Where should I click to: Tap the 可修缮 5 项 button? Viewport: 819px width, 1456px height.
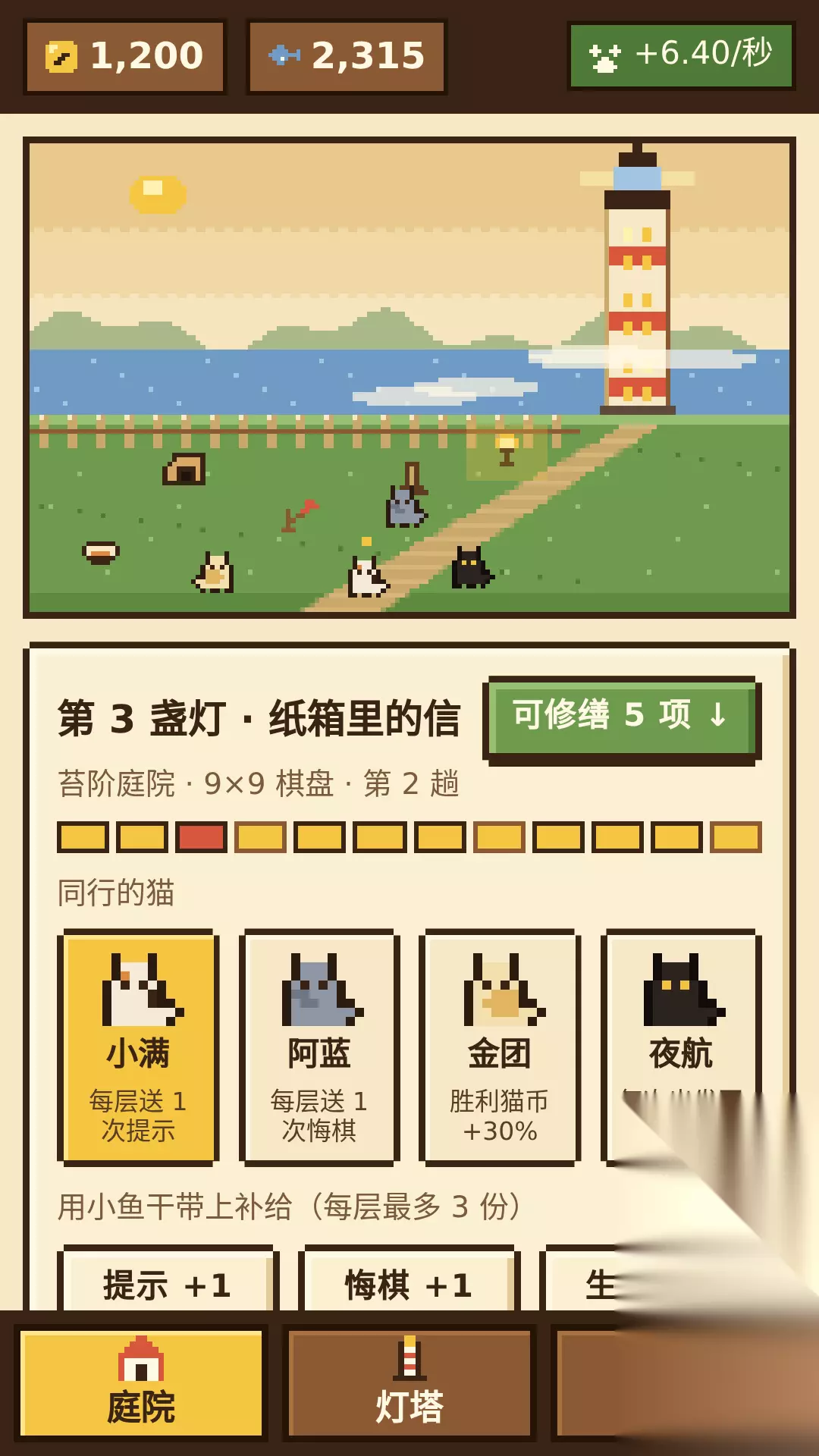622,719
